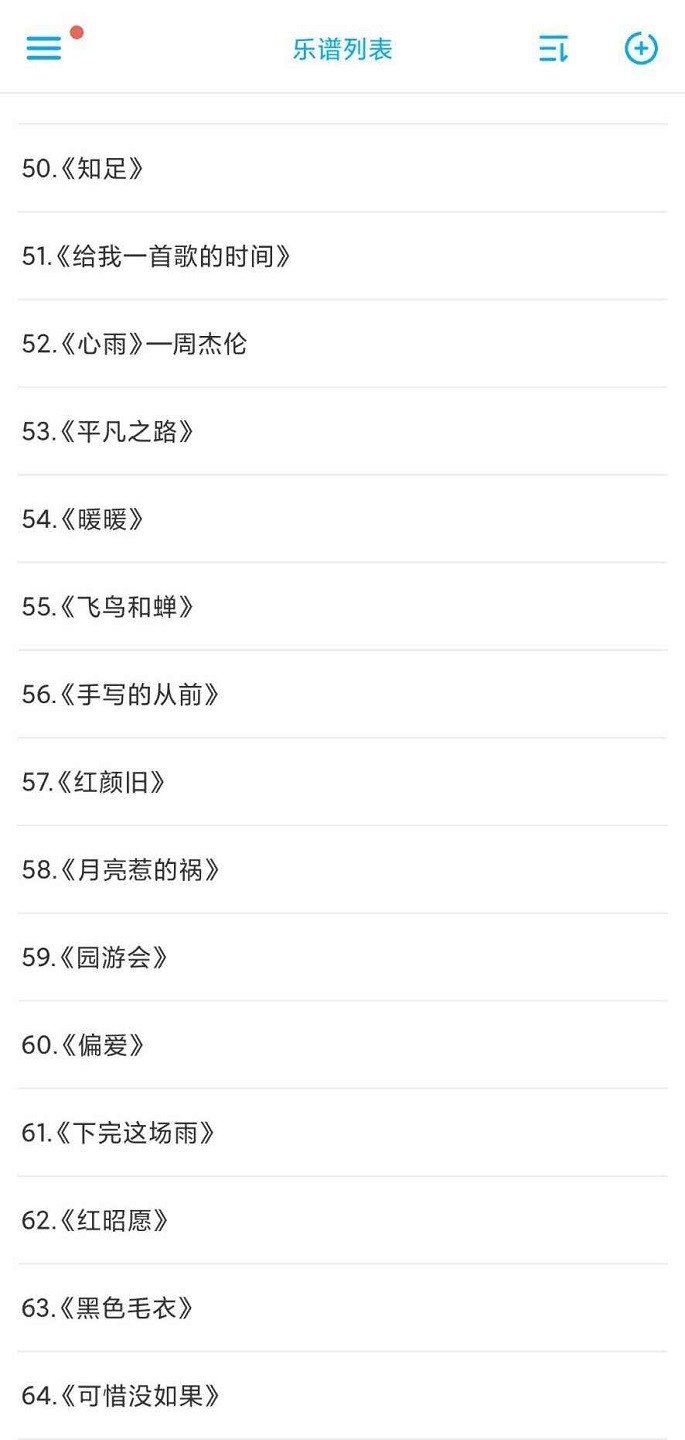The image size is (685, 1440).
Task: Open sheet 55《飞鸟和蝉》
Action: click(108, 607)
